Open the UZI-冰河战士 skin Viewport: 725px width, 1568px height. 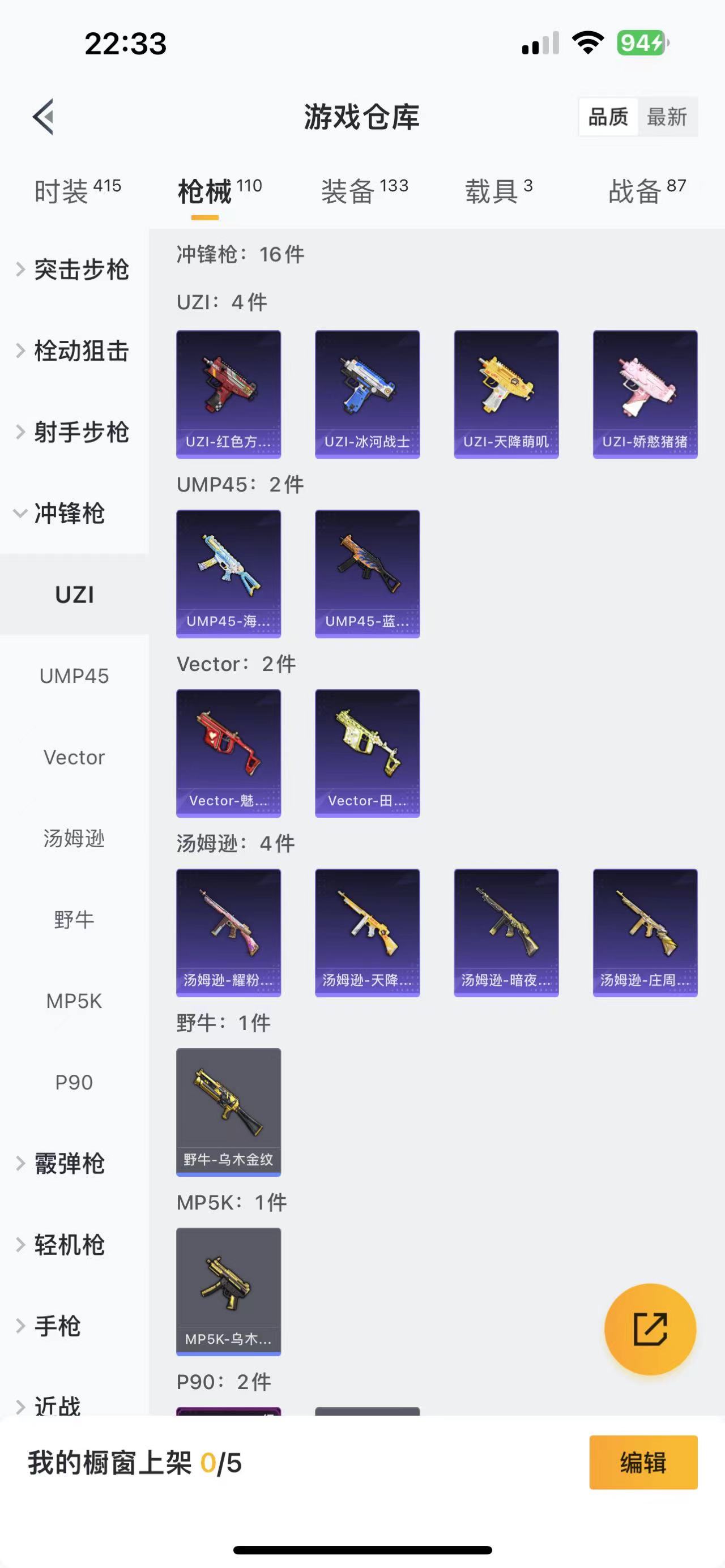point(367,394)
